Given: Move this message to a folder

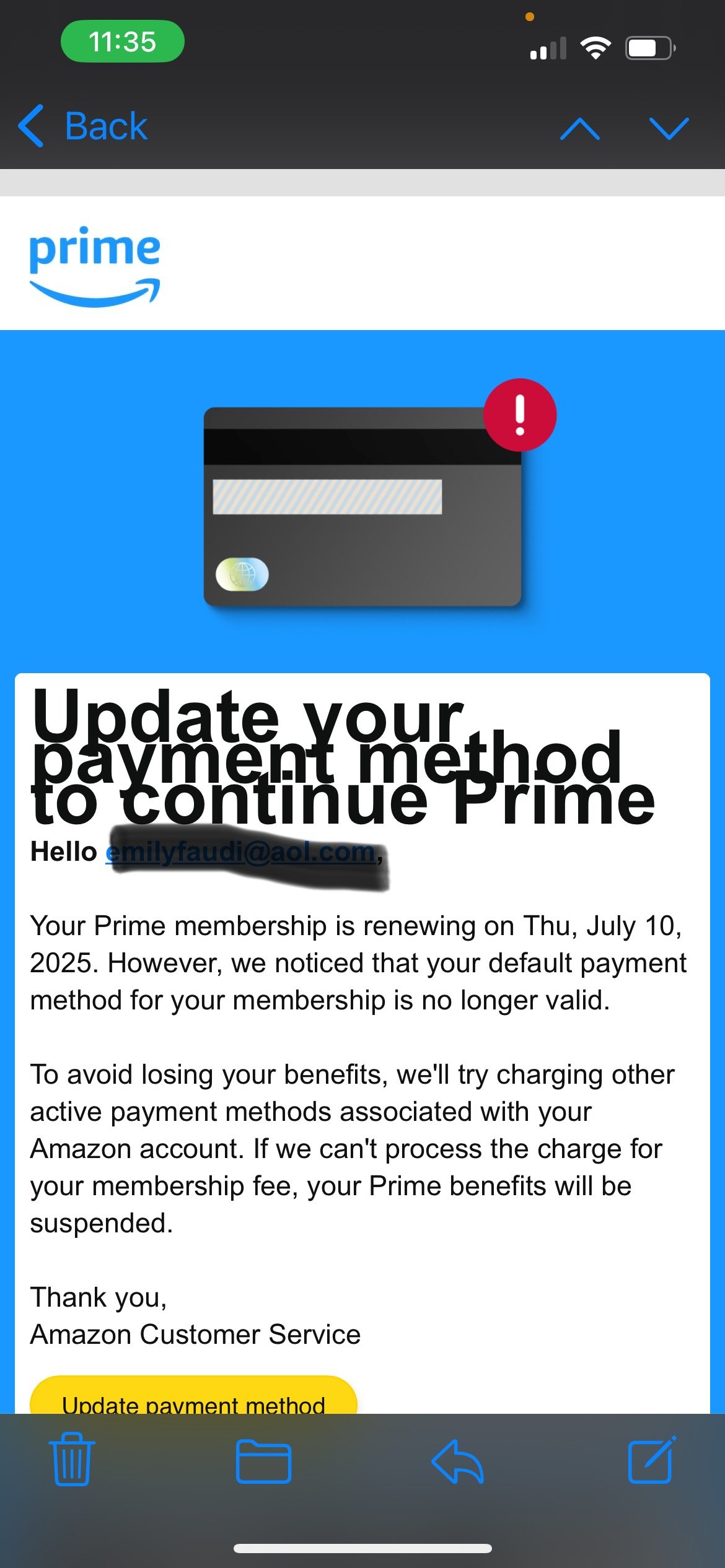Looking at the screenshot, I should (x=263, y=1461).
